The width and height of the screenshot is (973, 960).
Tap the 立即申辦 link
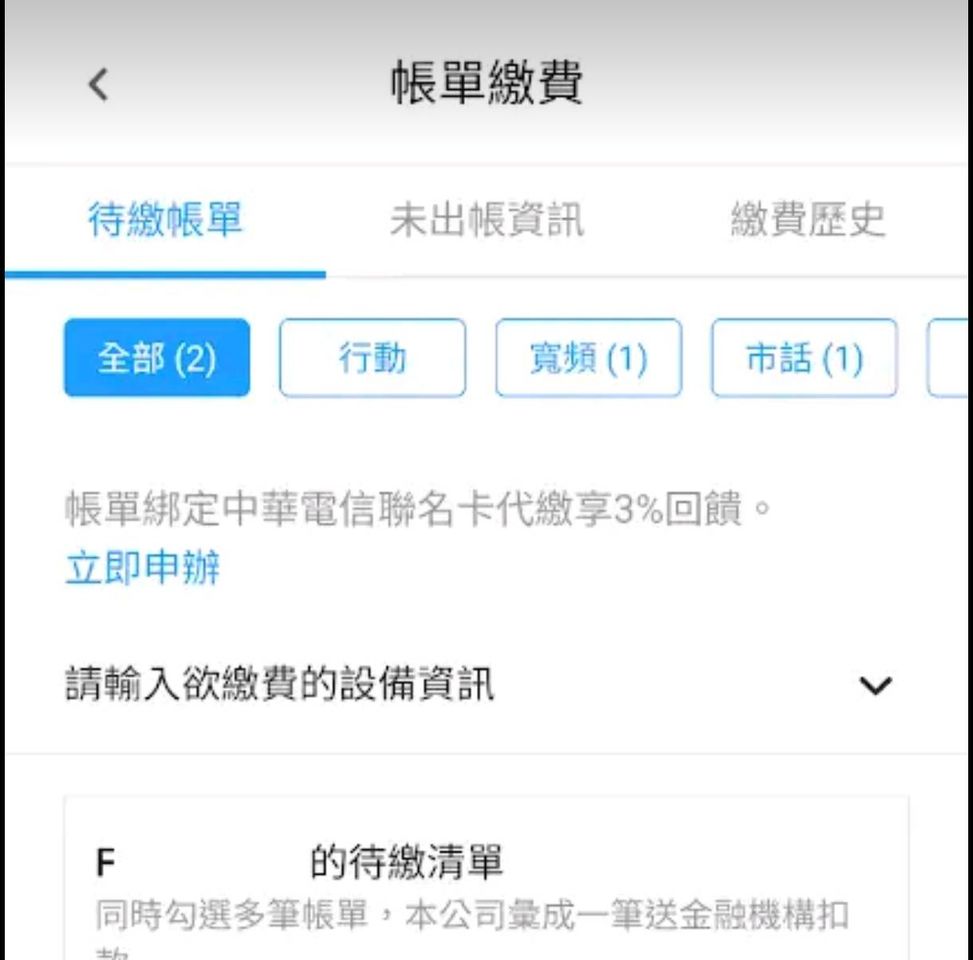[x=142, y=569]
